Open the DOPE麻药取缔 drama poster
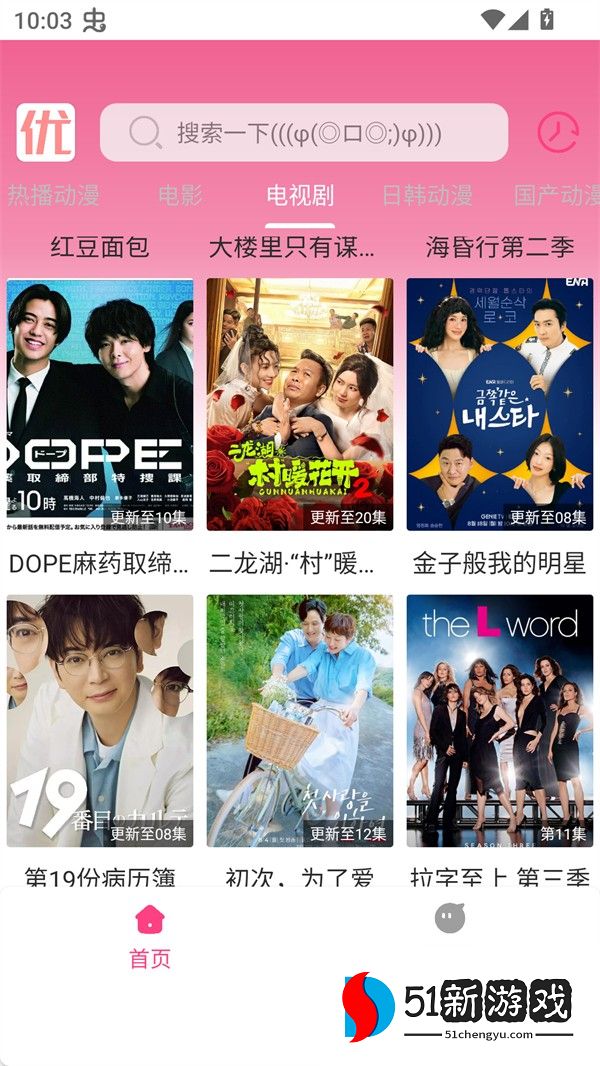Viewport: 600px width, 1066px height. pos(100,404)
